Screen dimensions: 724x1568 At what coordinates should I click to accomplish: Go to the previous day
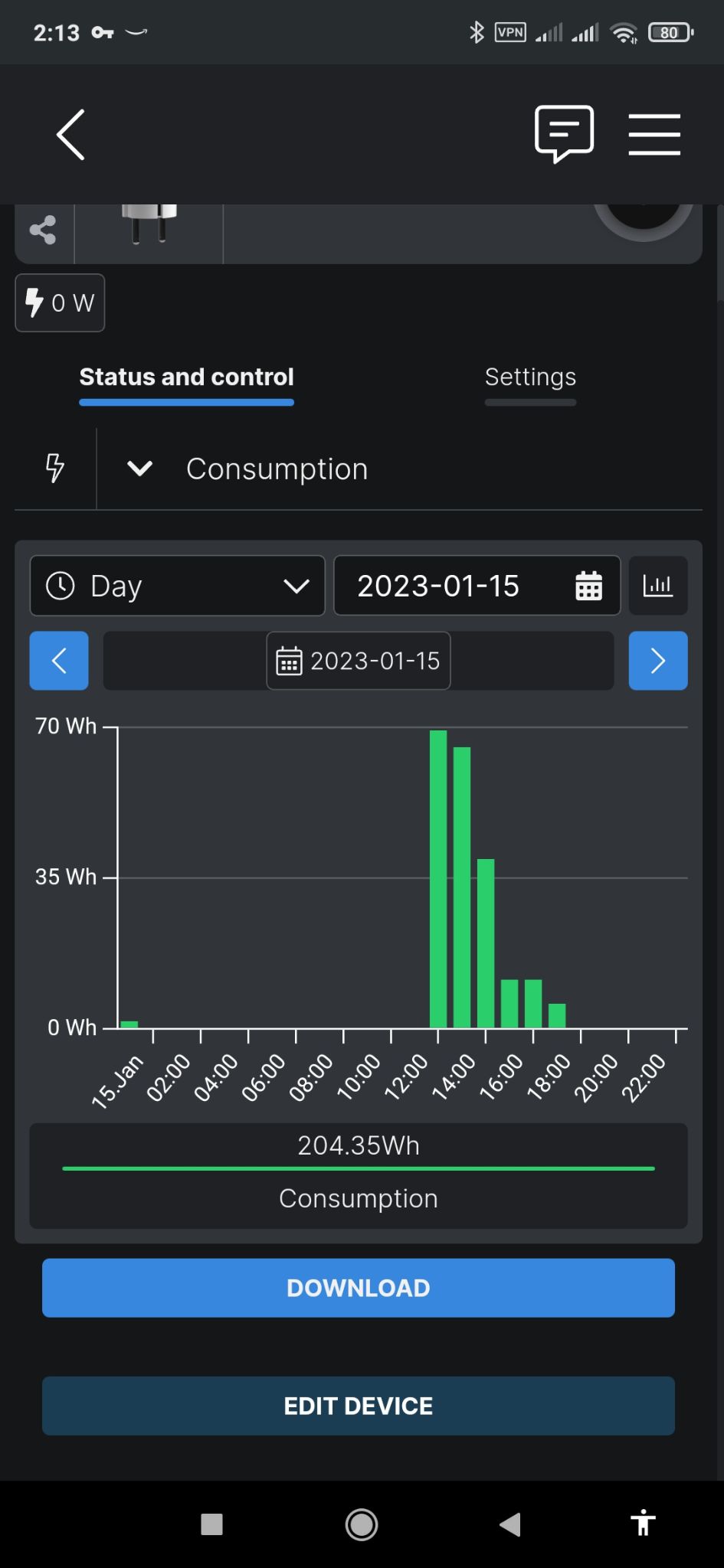point(59,661)
